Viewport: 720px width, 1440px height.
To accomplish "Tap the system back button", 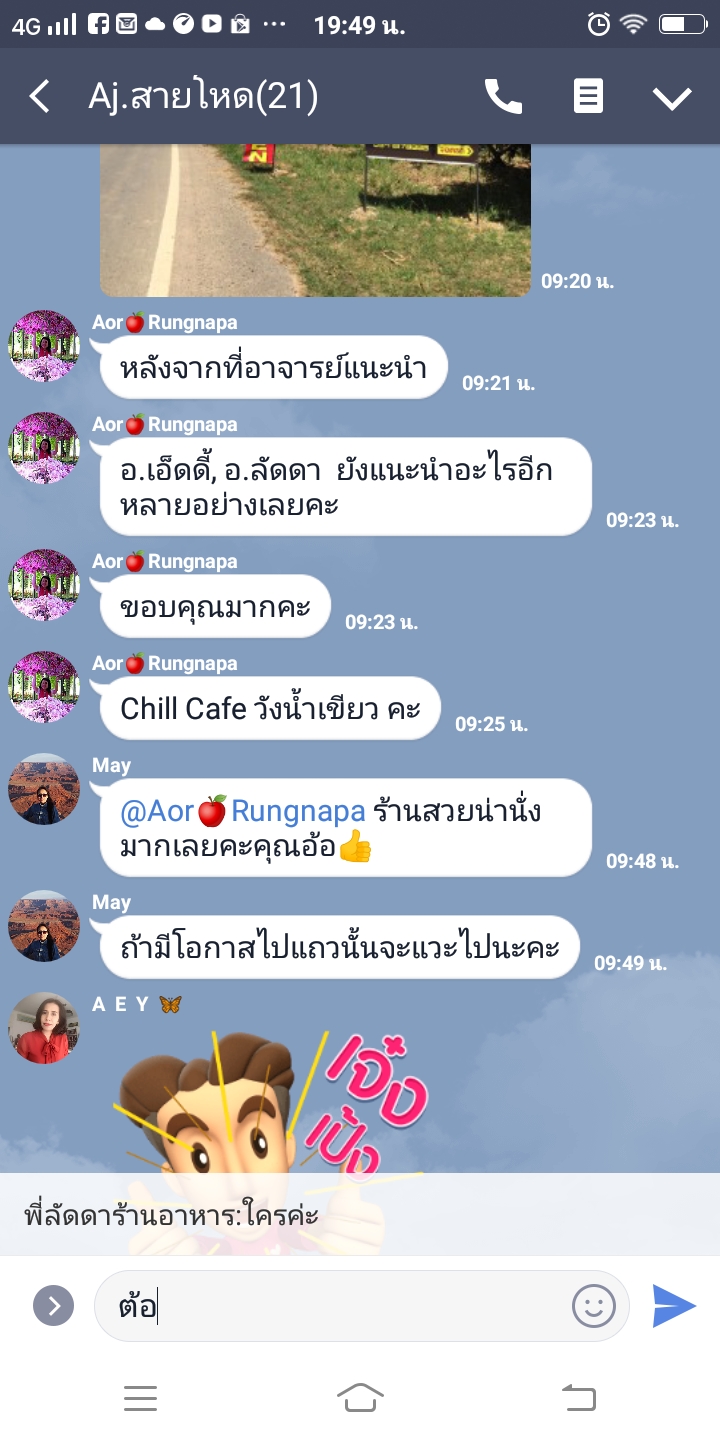I will click(x=579, y=1398).
